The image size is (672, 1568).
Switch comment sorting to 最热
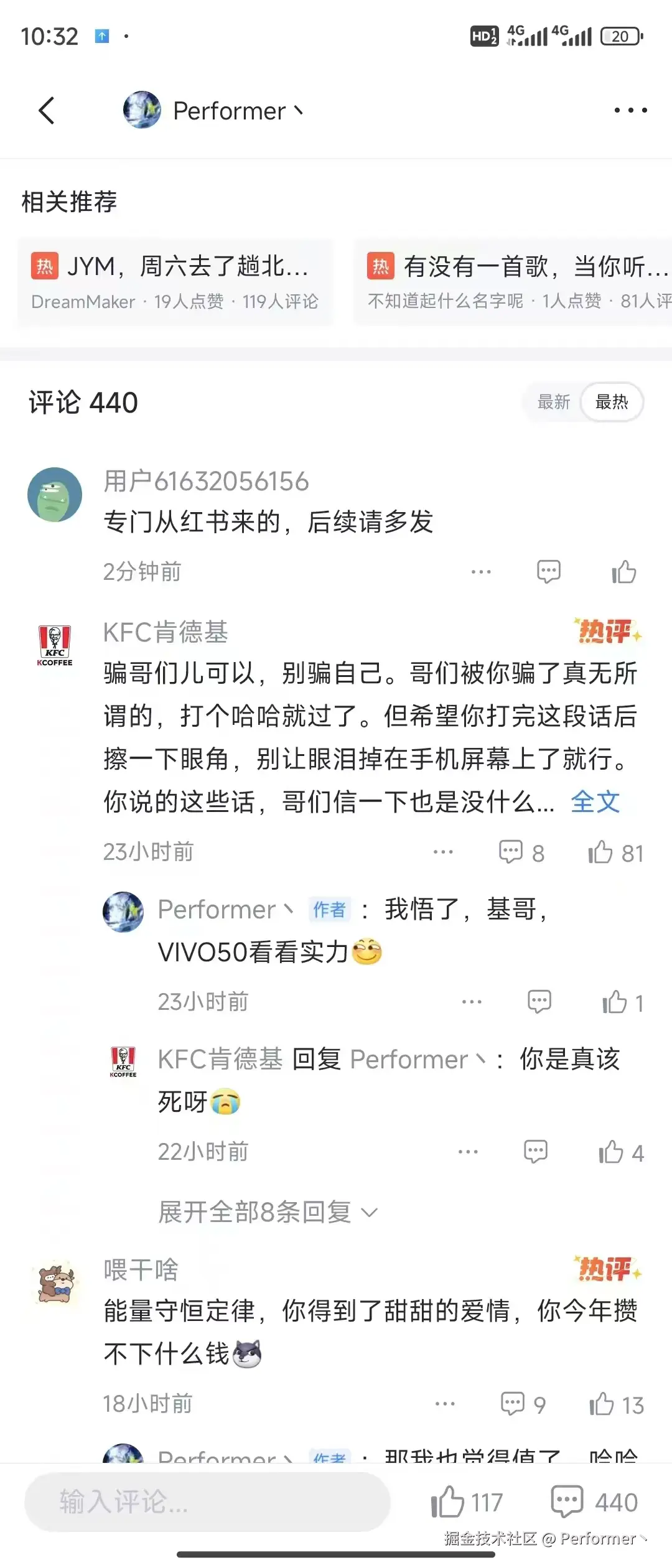(x=612, y=402)
